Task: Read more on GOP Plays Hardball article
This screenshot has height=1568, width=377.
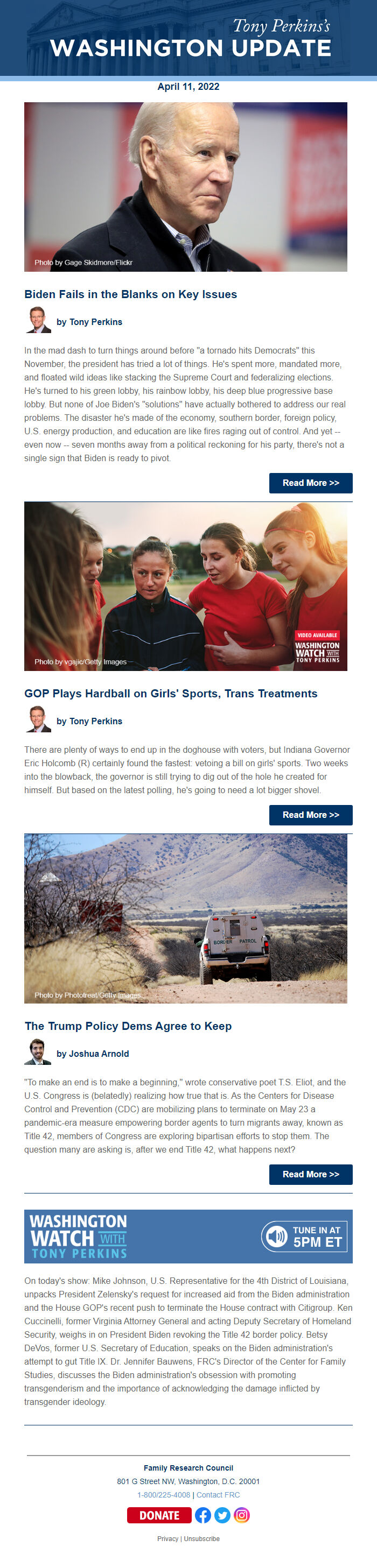Action: [x=311, y=815]
